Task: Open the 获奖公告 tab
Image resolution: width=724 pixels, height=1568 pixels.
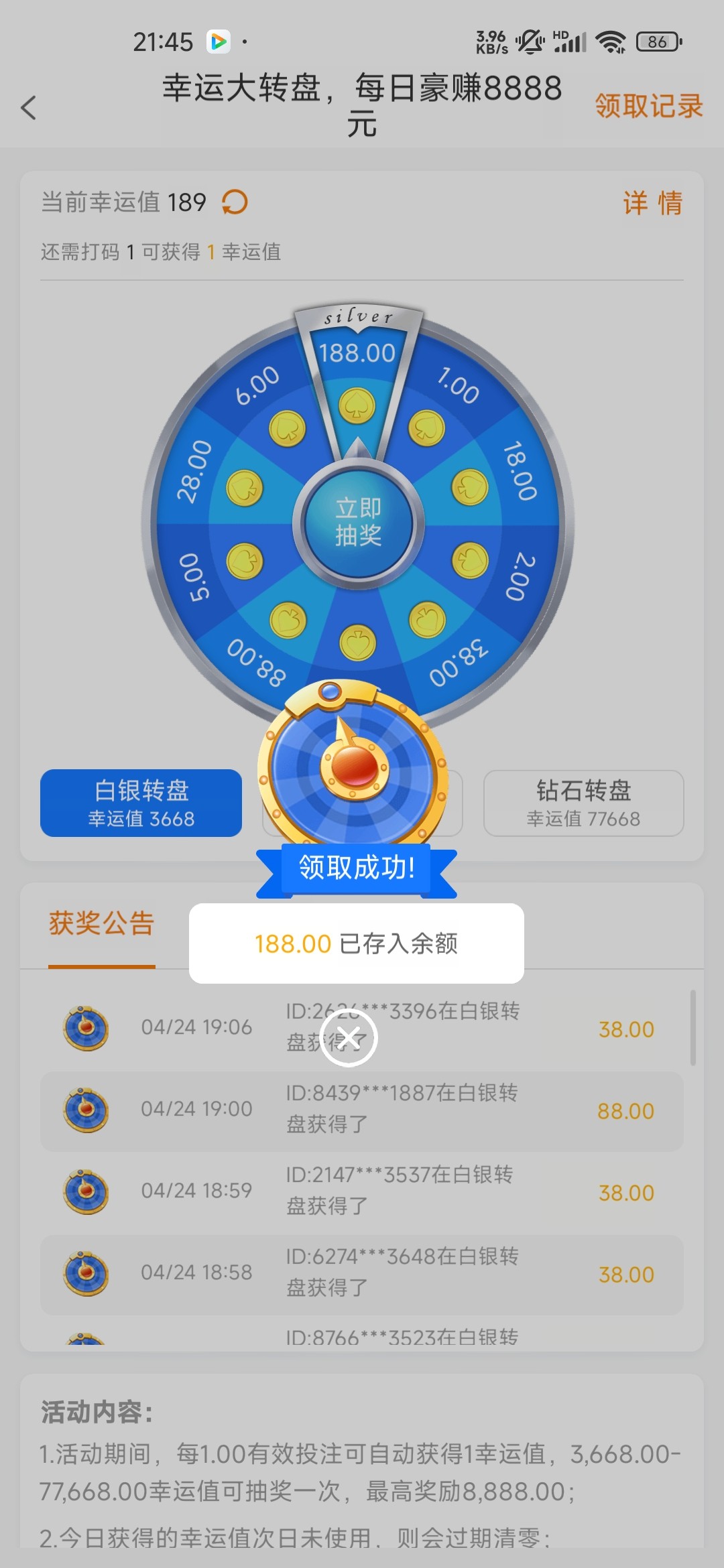Action: click(102, 923)
